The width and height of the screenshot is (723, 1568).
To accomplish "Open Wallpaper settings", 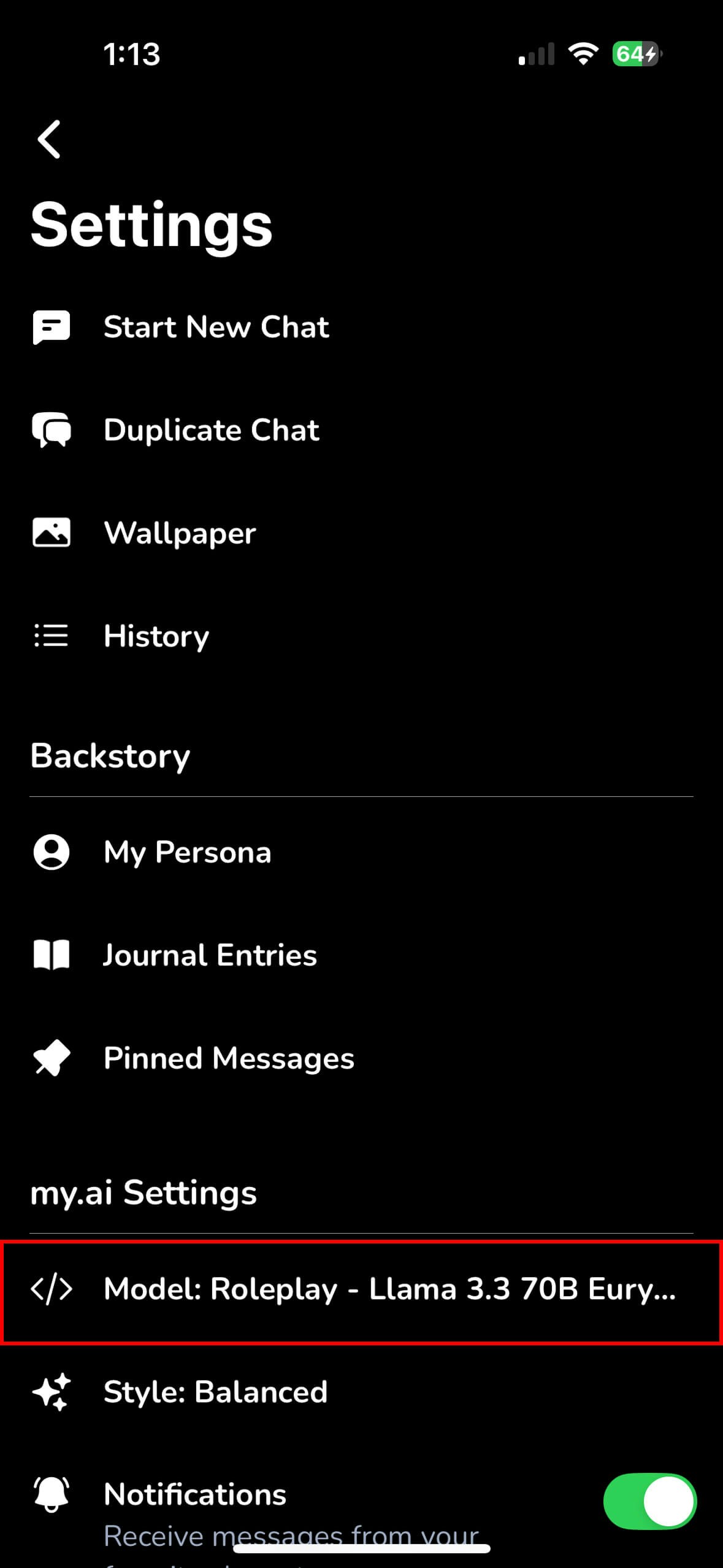I will click(x=180, y=533).
